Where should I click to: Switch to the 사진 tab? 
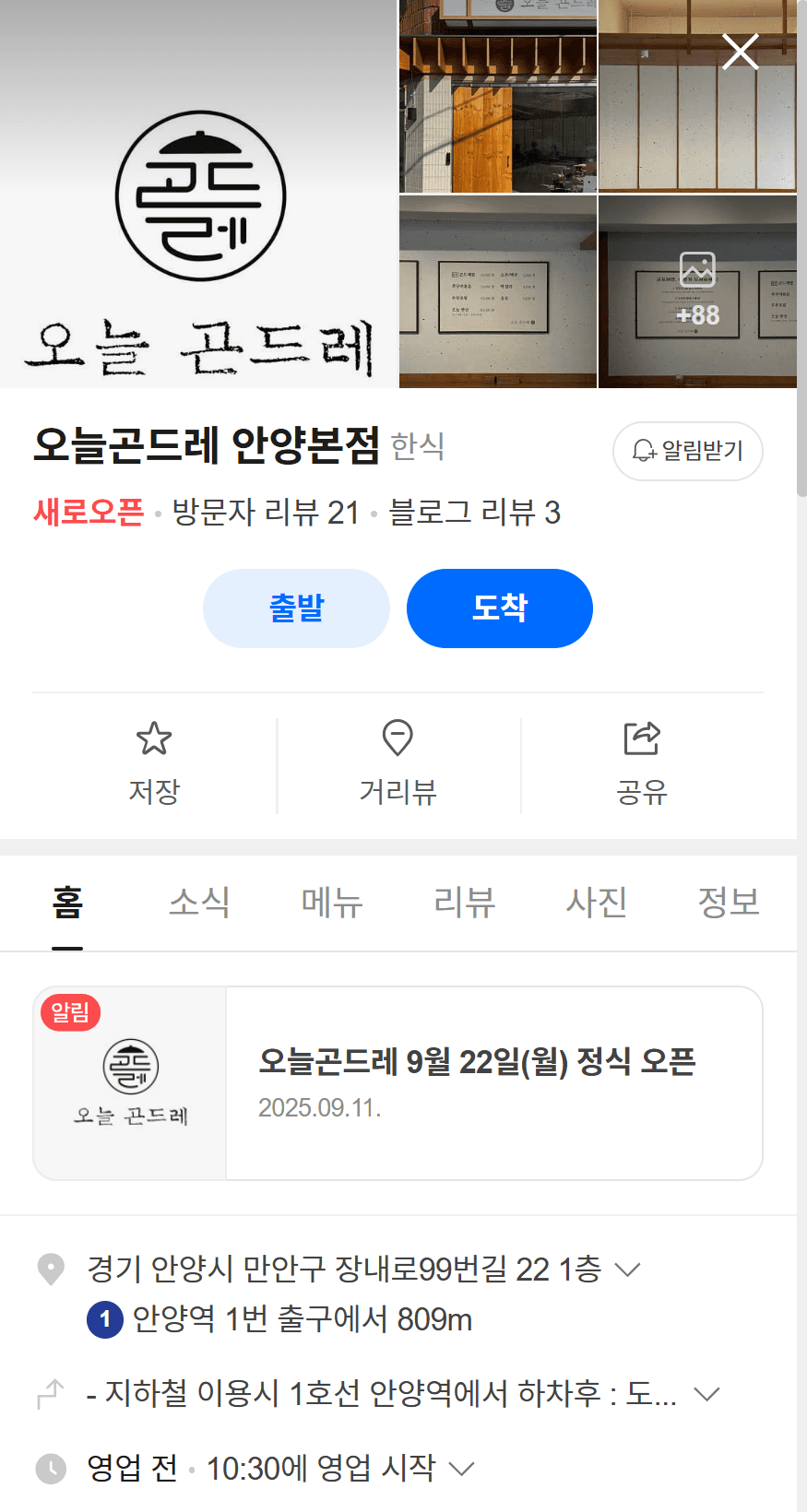(x=597, y=903)
